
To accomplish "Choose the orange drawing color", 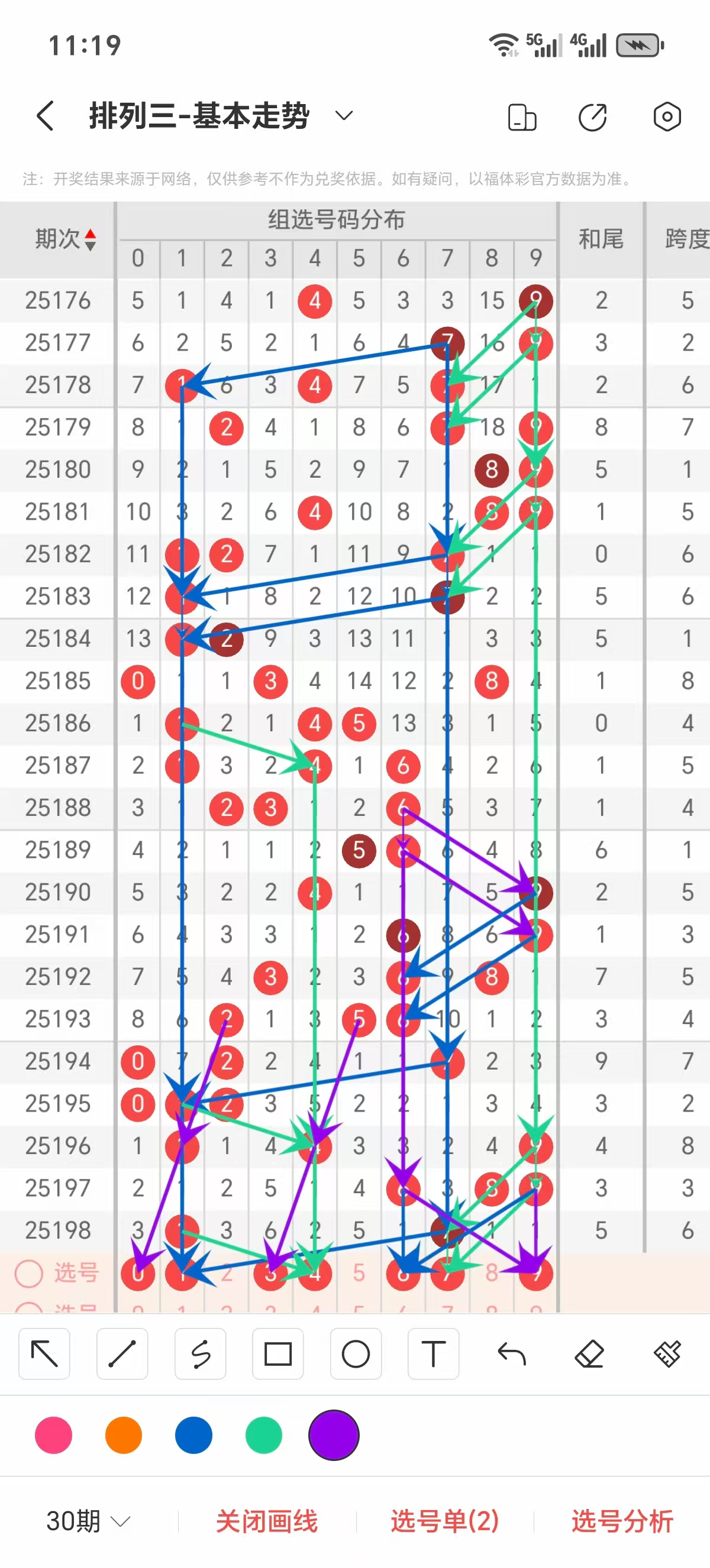I will (x=124, y=1435).
